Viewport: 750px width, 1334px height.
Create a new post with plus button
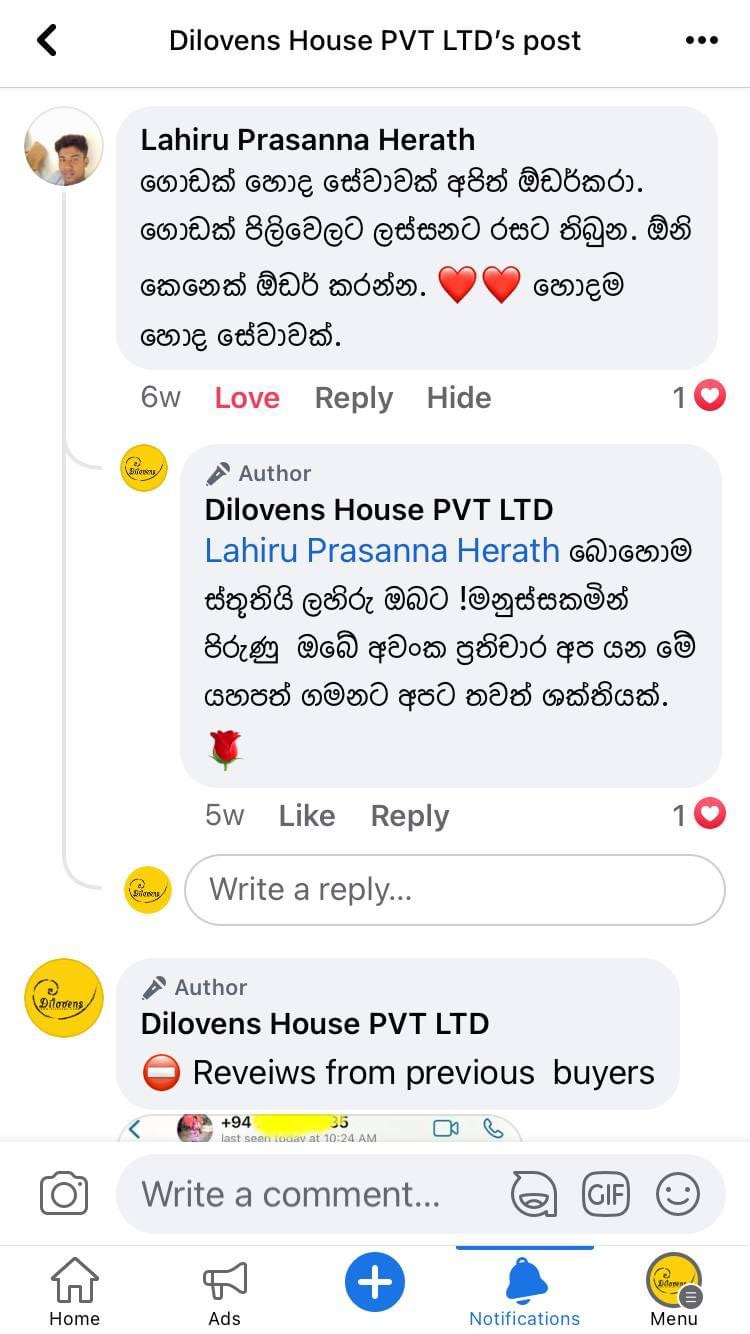(x=375, y=1282)
